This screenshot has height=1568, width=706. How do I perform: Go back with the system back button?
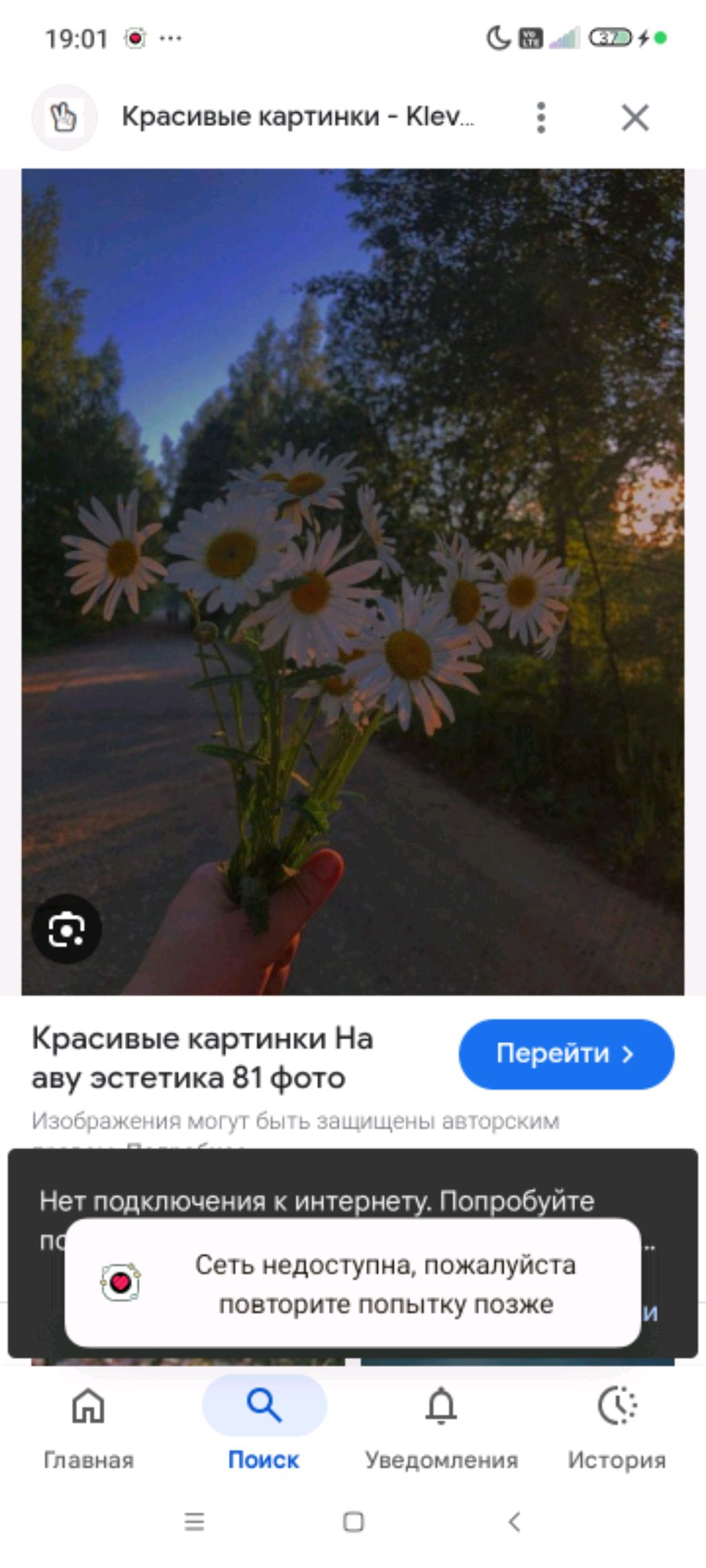pos(514,1521)
